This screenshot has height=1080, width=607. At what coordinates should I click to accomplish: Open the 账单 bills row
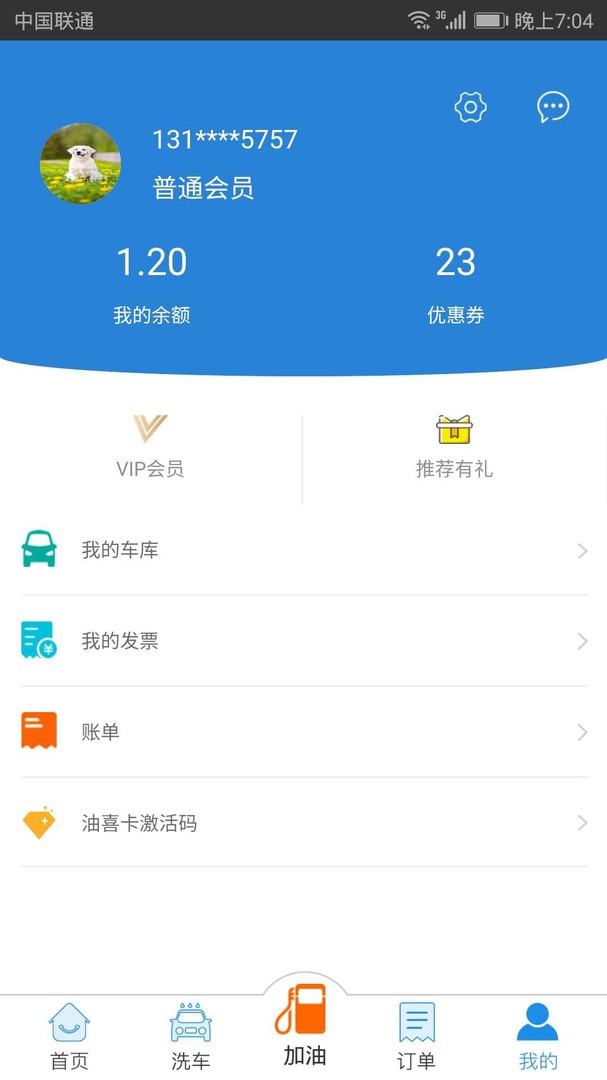[303, 732]
